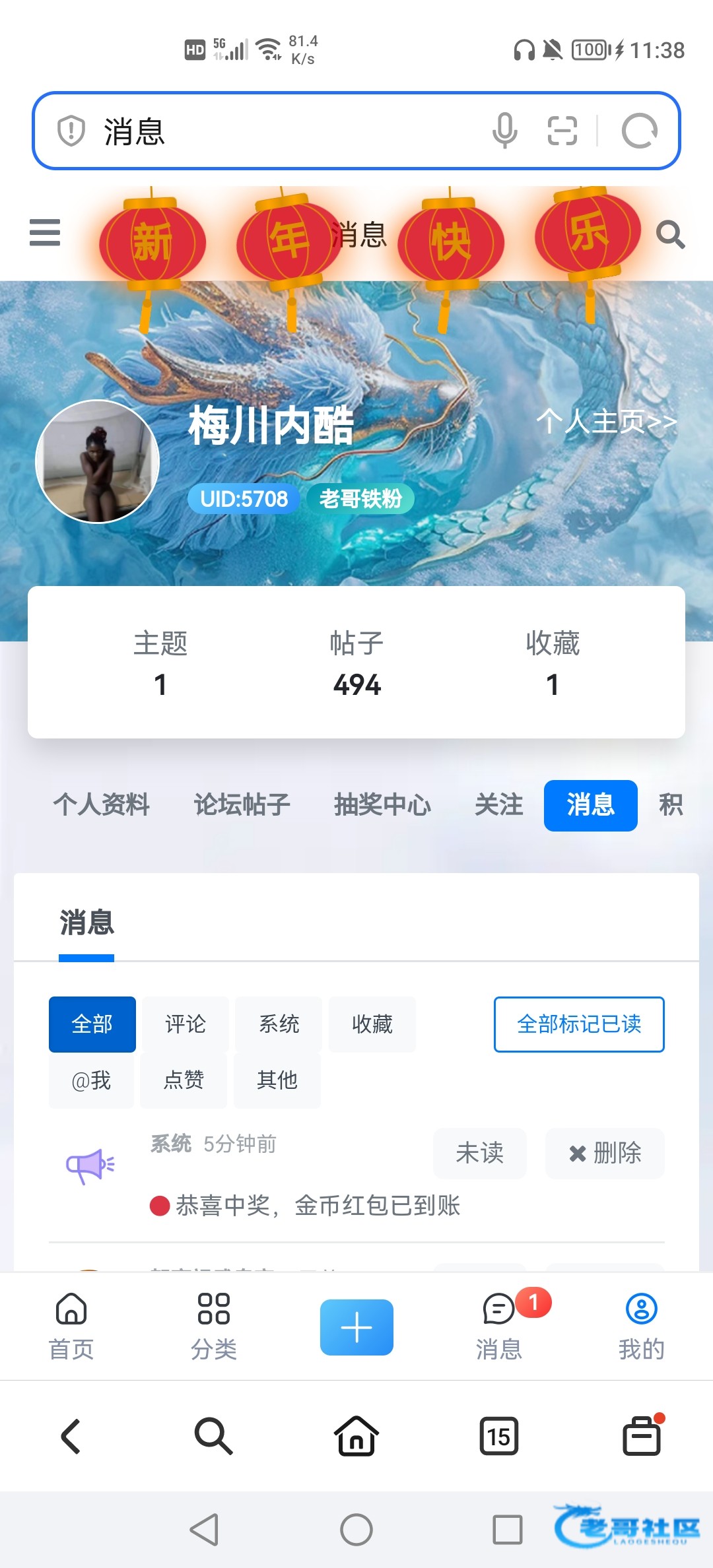Image resolution: width=713 pixels, height=1568 pixels.
Task: Open browser tabs showing 15
Action: 498,1436
